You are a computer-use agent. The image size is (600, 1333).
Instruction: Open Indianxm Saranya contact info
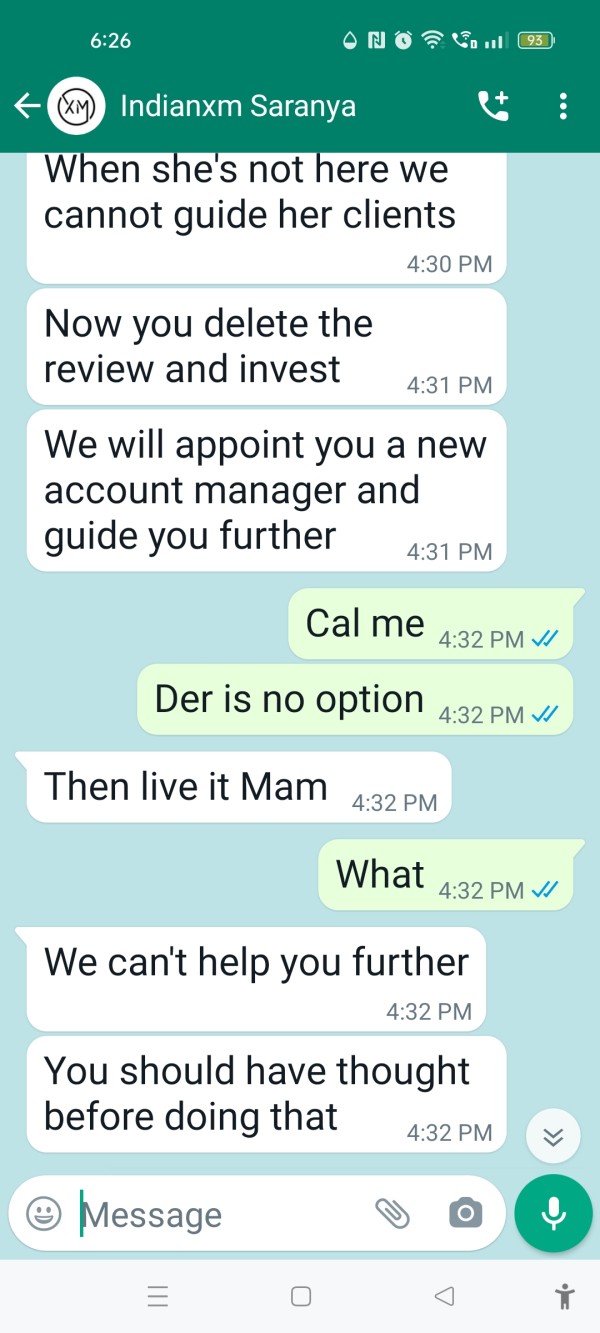238,106
